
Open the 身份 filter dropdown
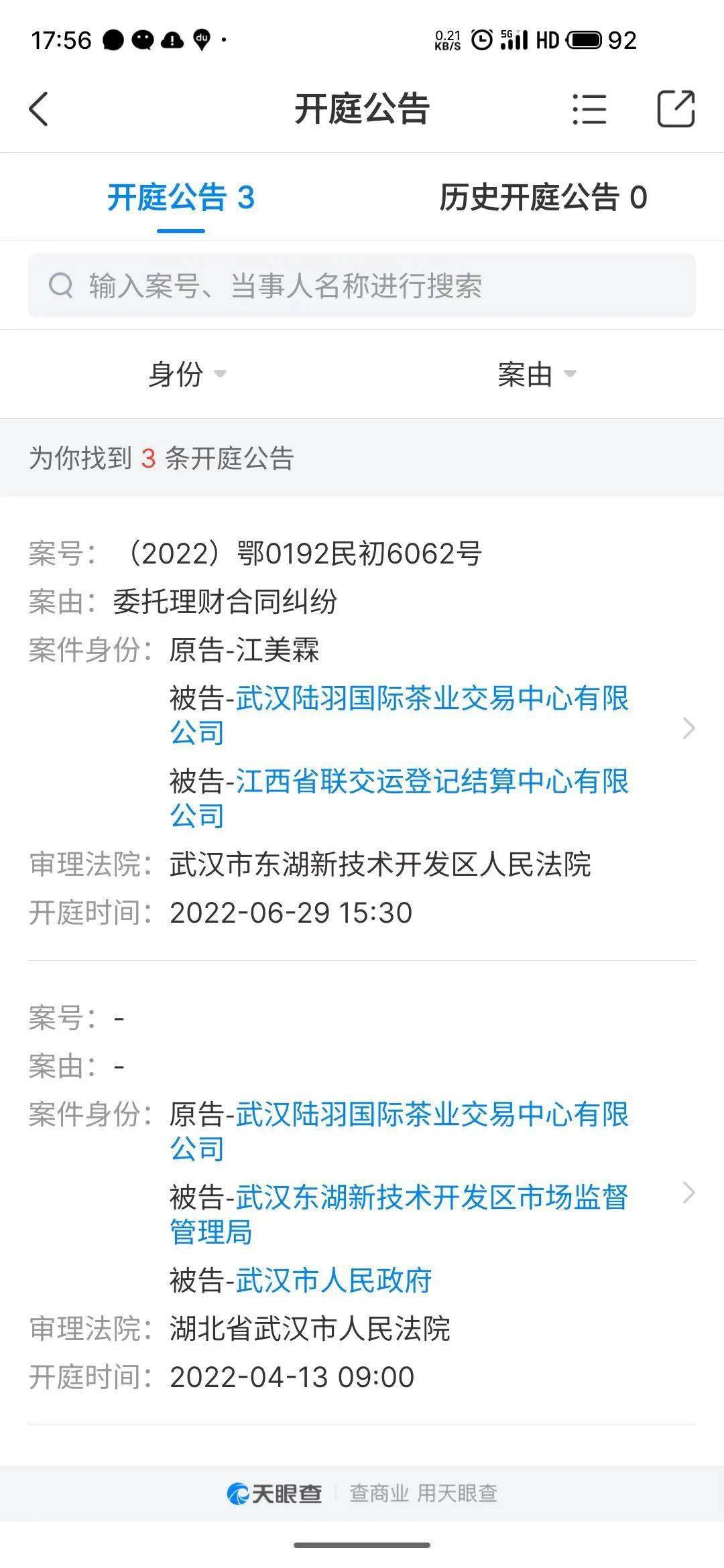[185, 375]
